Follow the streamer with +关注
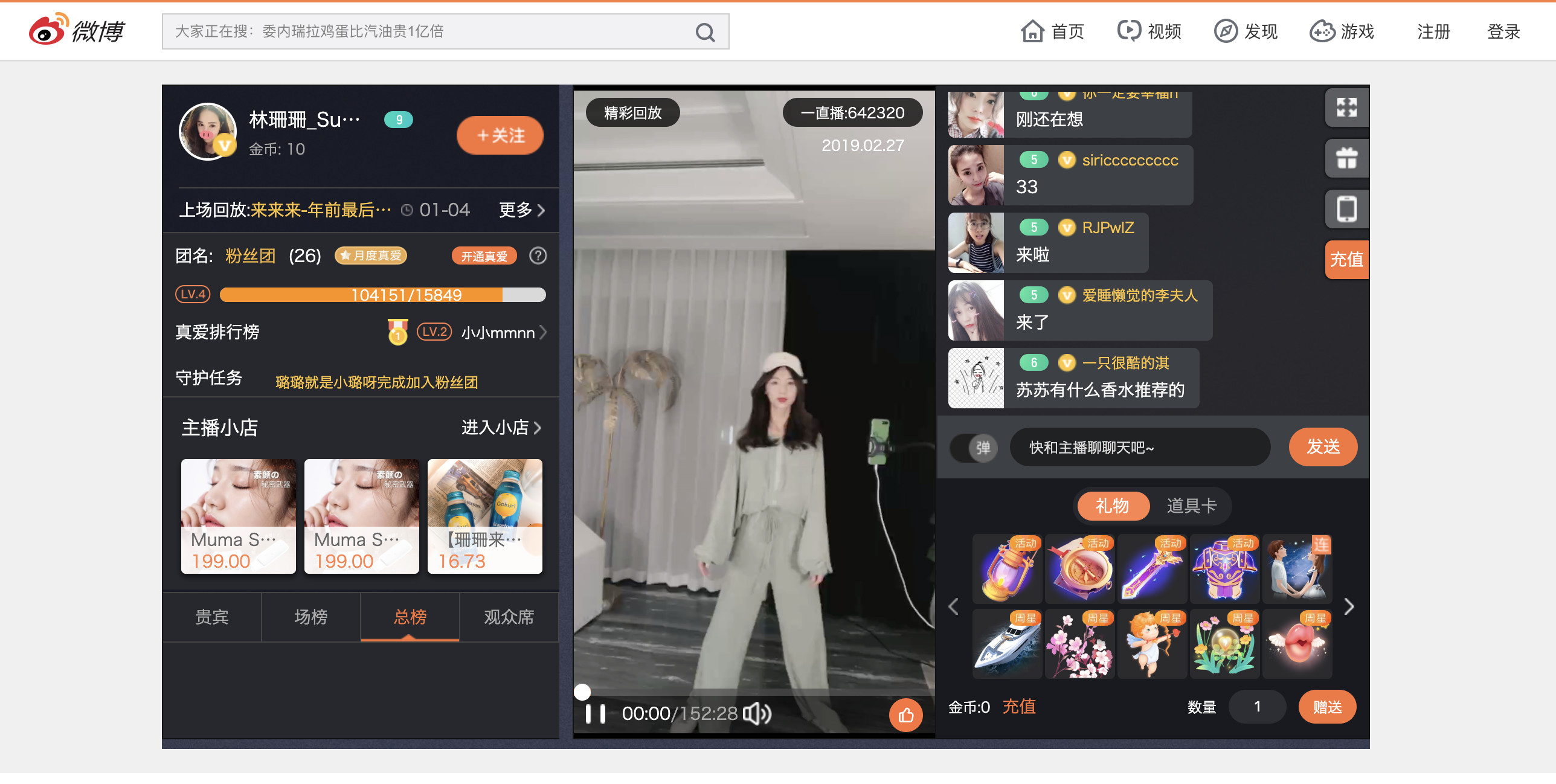This screenshot has width=1556, height=784. (500, 135)
